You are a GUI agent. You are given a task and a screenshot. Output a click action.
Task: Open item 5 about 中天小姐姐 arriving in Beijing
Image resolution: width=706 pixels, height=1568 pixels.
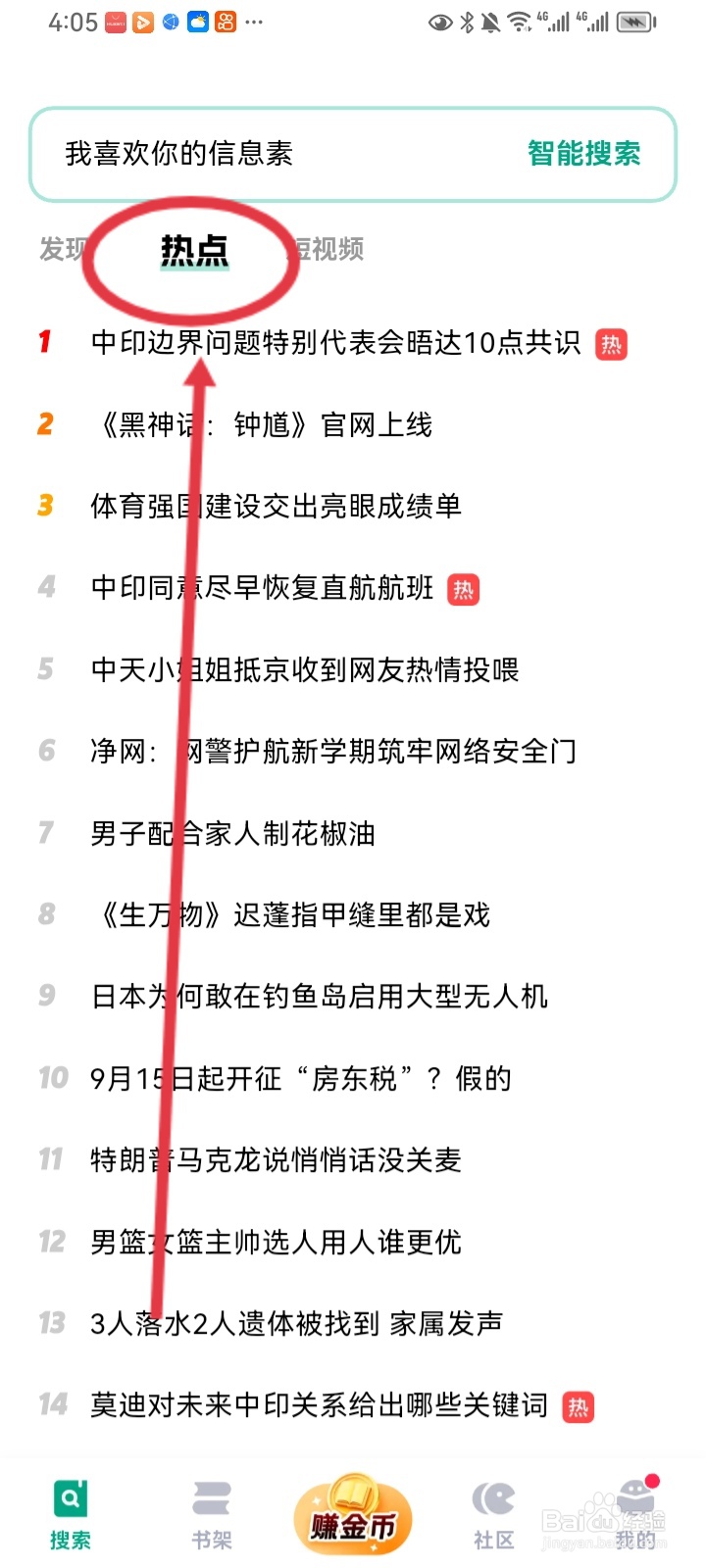click(304, 670)
